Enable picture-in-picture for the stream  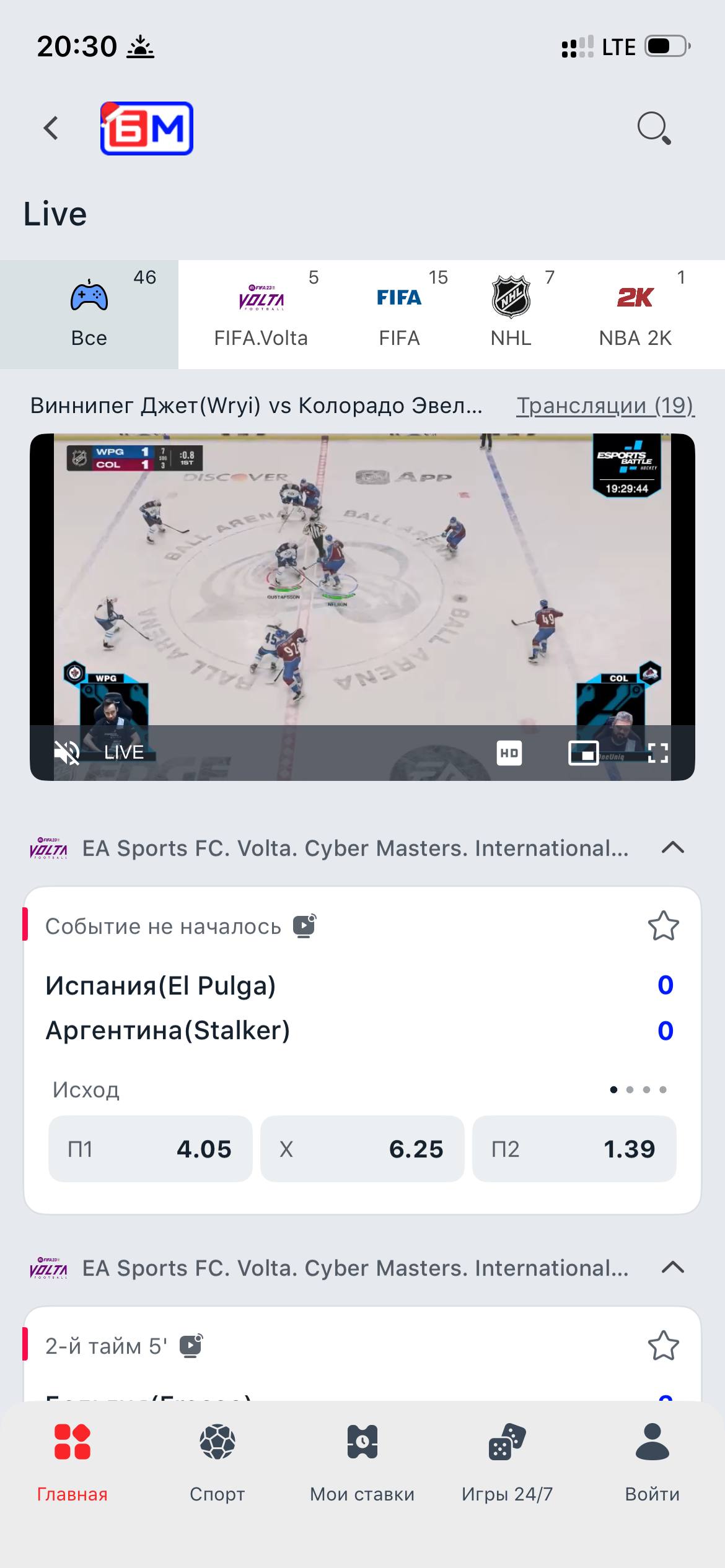[583, 753]
